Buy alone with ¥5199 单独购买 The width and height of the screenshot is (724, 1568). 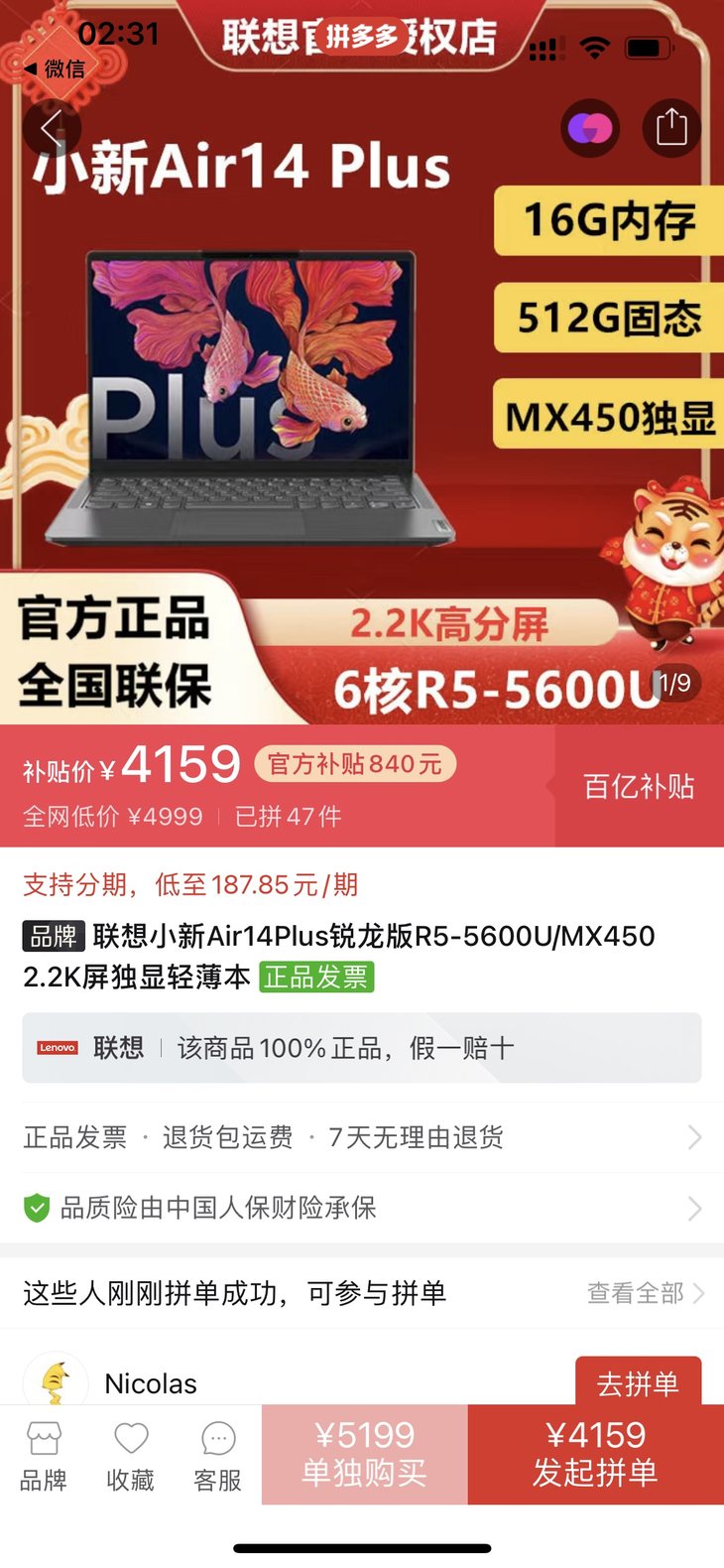pos(364,1454)
